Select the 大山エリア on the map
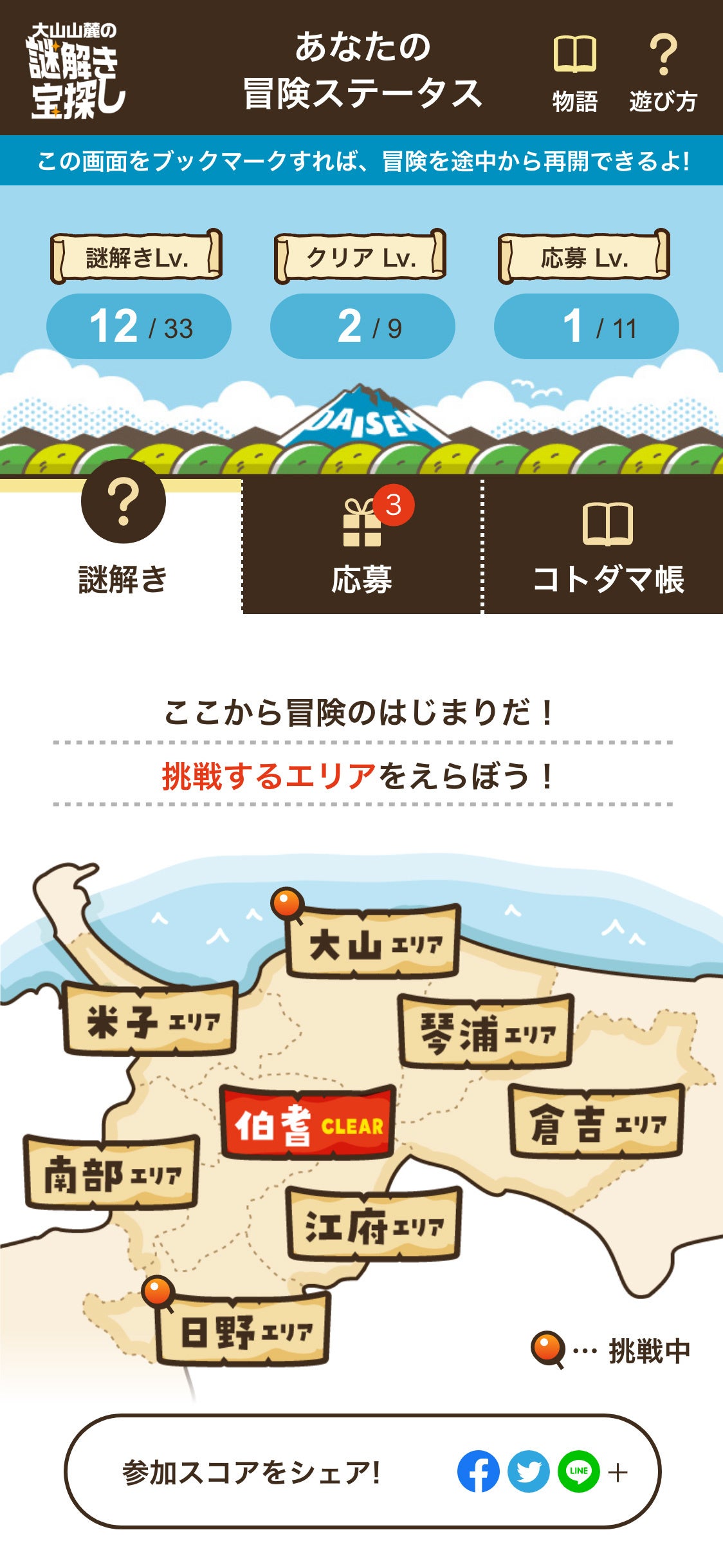This screenshot has width=723, height=1568. point(373,944)
